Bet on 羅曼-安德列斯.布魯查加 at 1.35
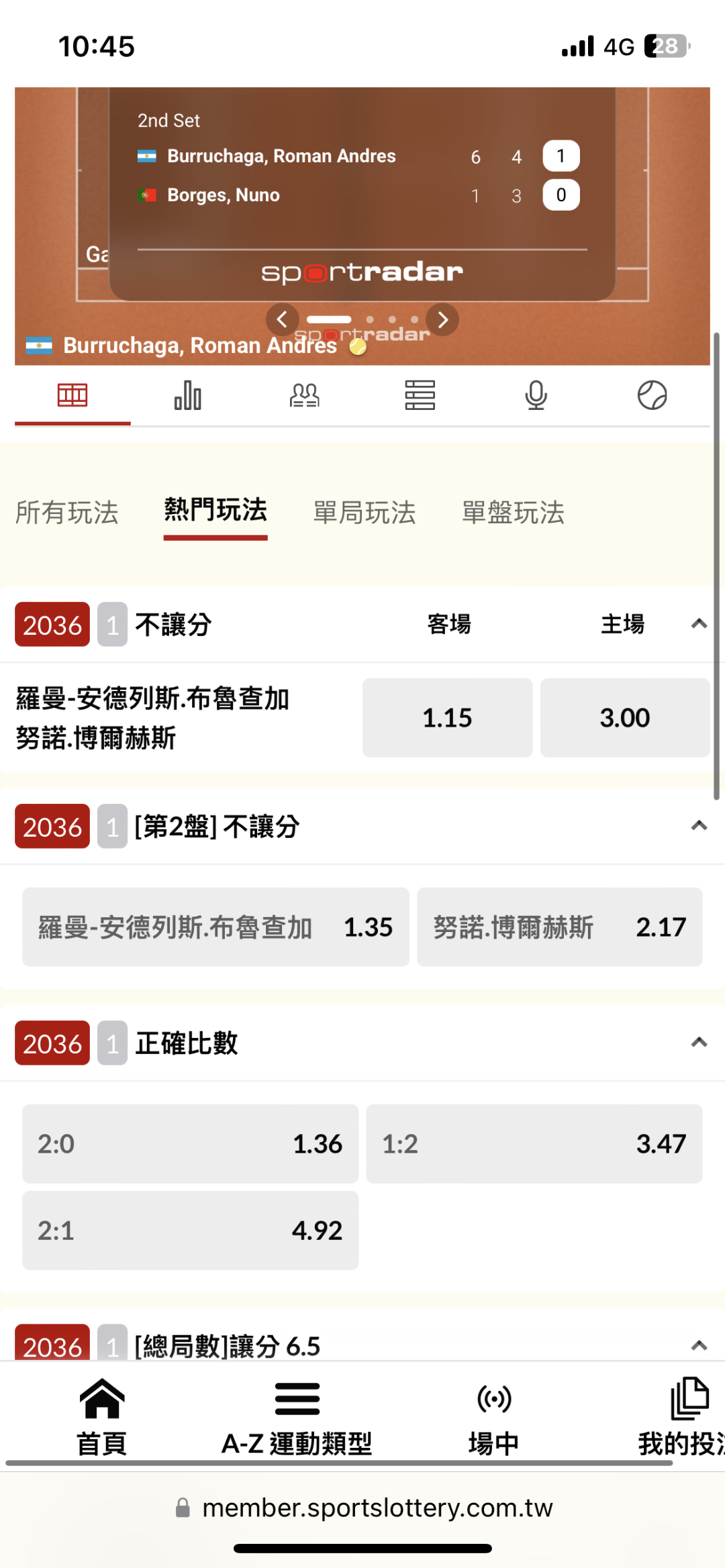Viewport: 725px width, 1568px height. click(x=215, y=927)
